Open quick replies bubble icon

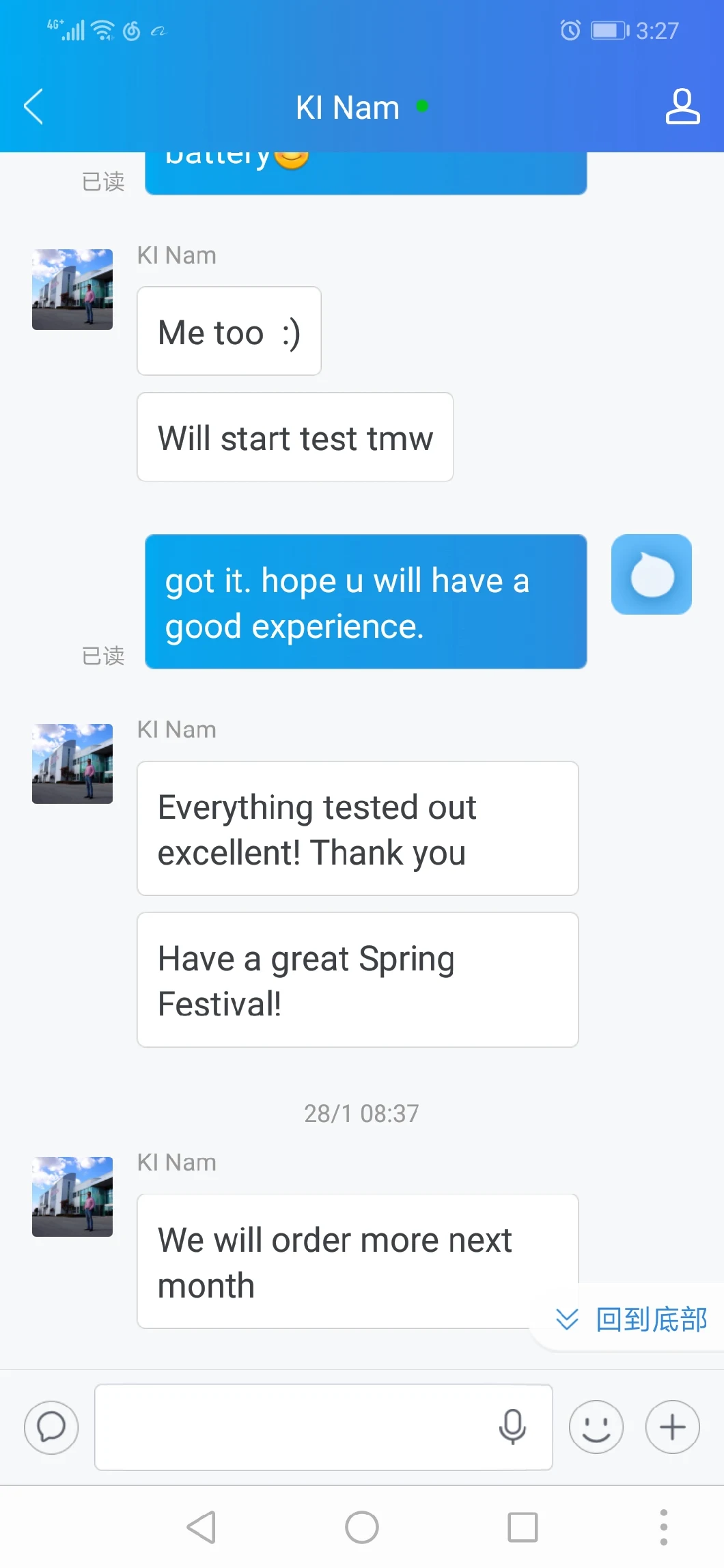(51, 1427)
